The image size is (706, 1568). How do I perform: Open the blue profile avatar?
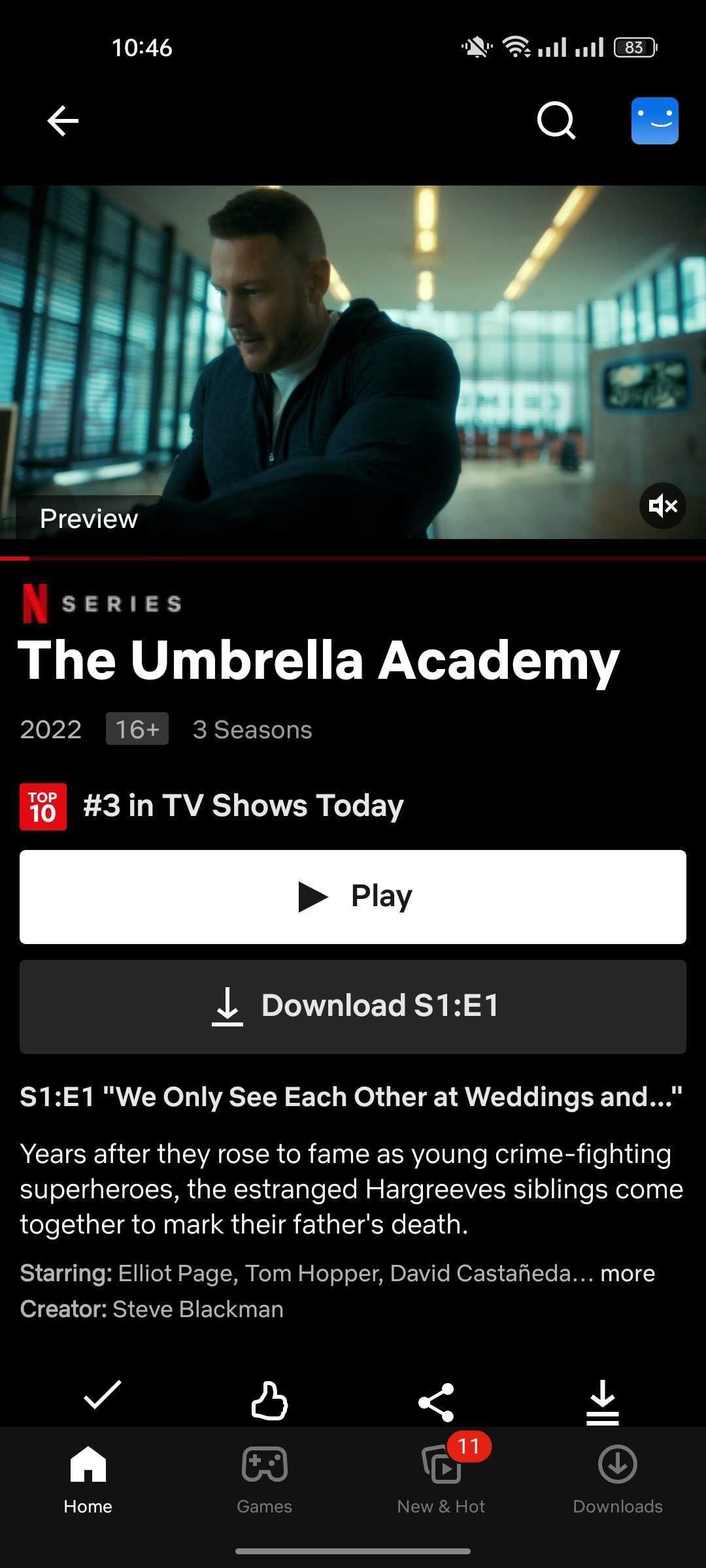654,121
